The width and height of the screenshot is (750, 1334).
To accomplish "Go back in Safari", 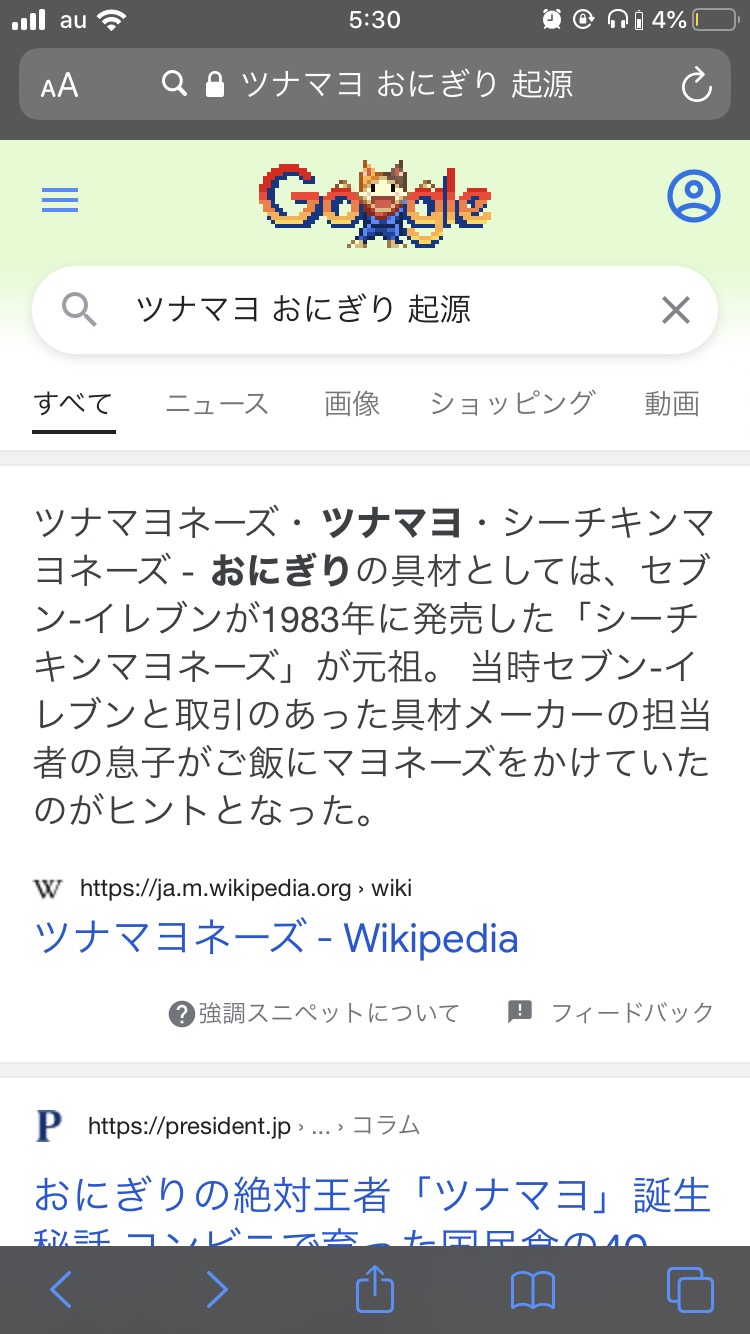I will [x=61, y=1290].
